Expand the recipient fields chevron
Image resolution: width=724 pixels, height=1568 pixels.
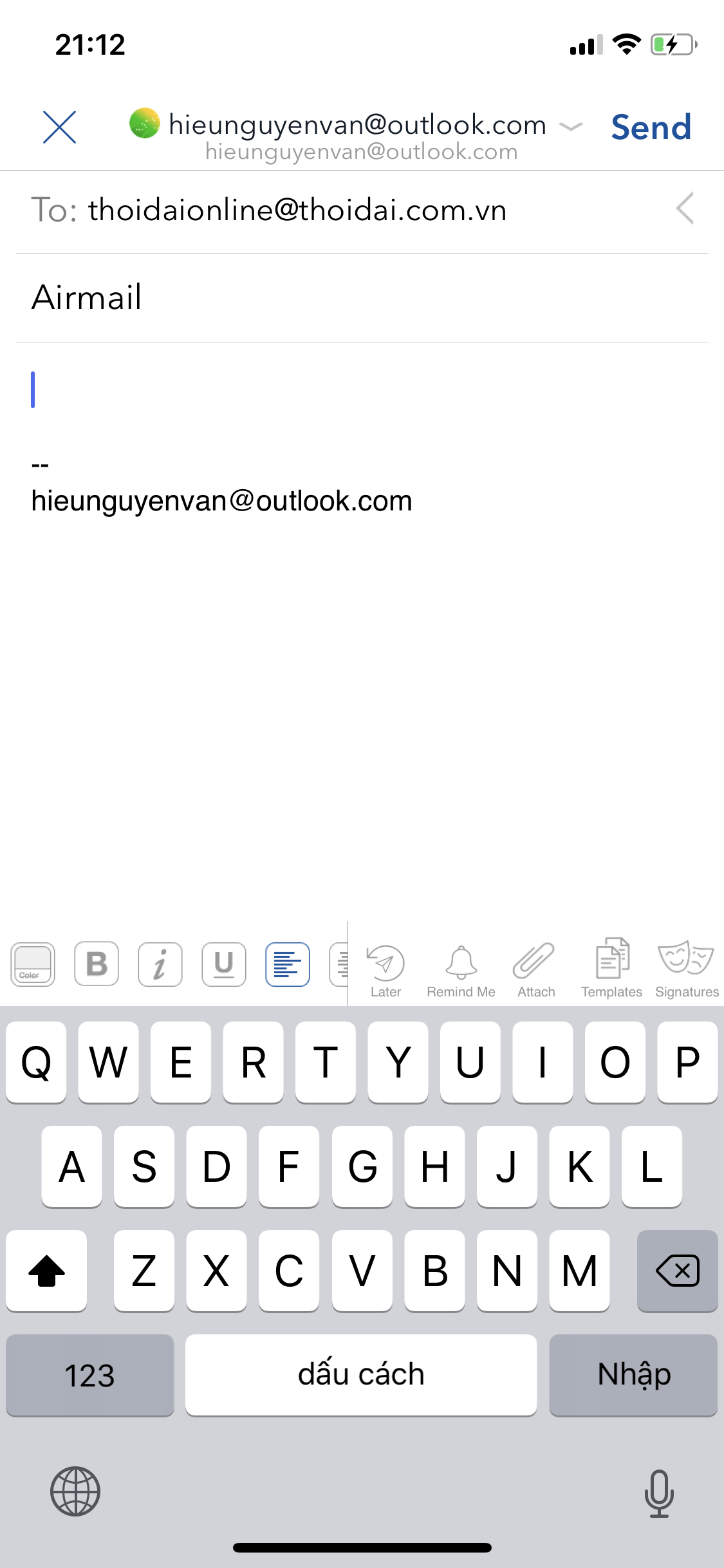pyautogui.click(x=685, y=209)
